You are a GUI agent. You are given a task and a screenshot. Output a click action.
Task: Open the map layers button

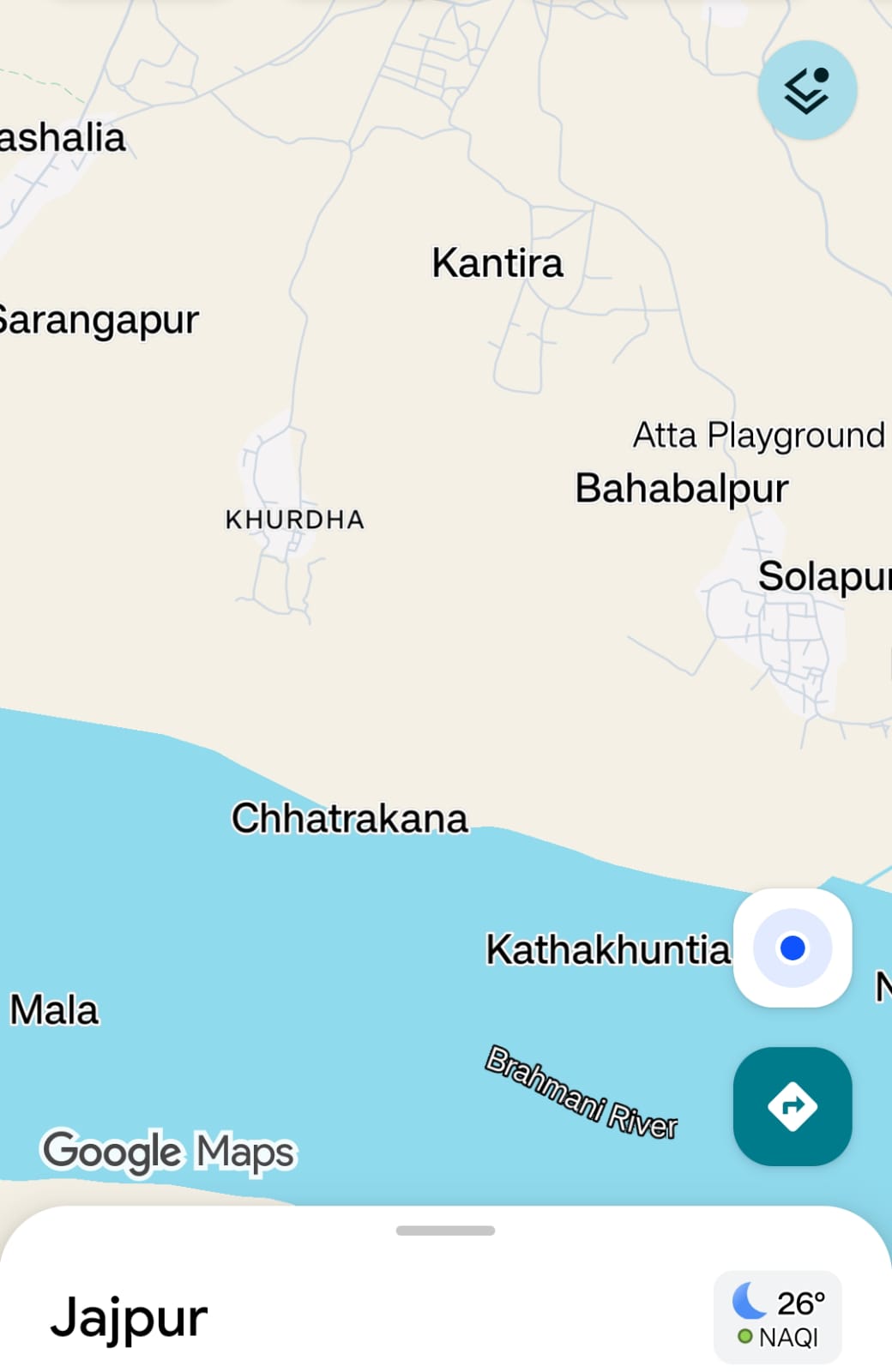[806, 90]
